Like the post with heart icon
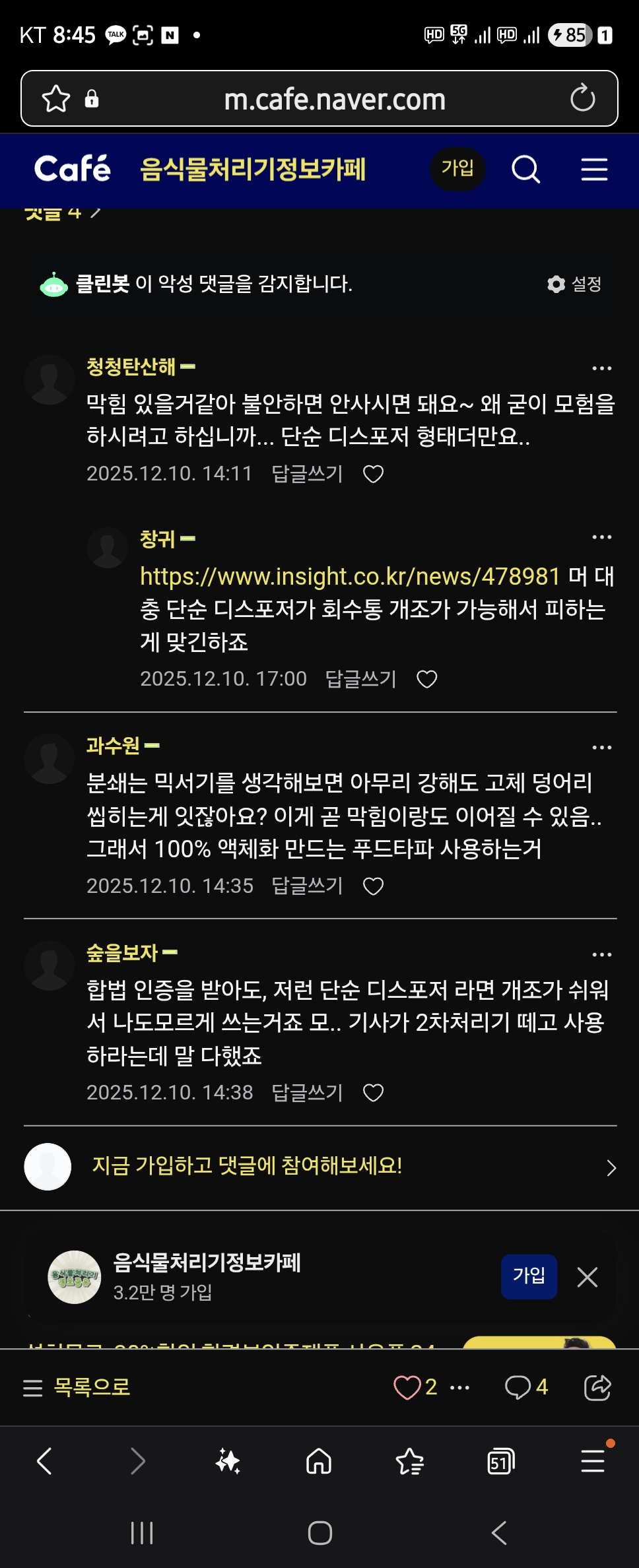The height and width of the screenshot is (1568, 639). 407,1387
